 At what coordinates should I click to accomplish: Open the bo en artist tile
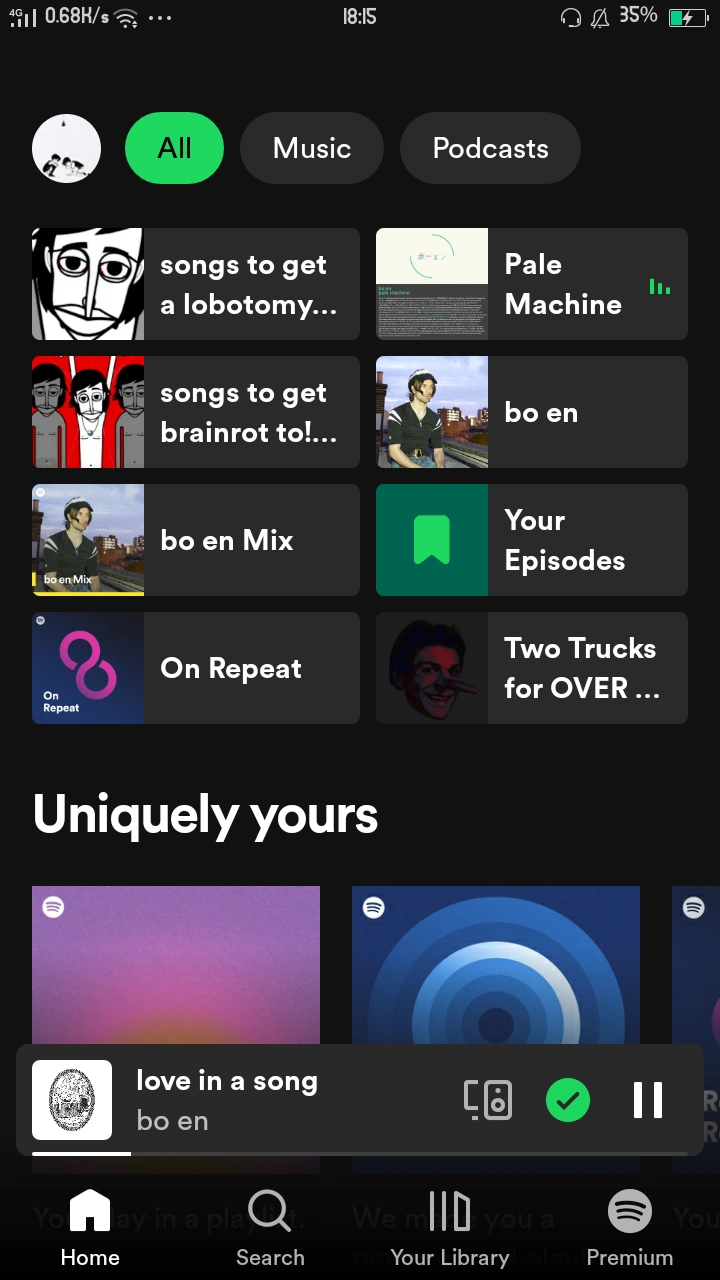(x=532, y=412)
